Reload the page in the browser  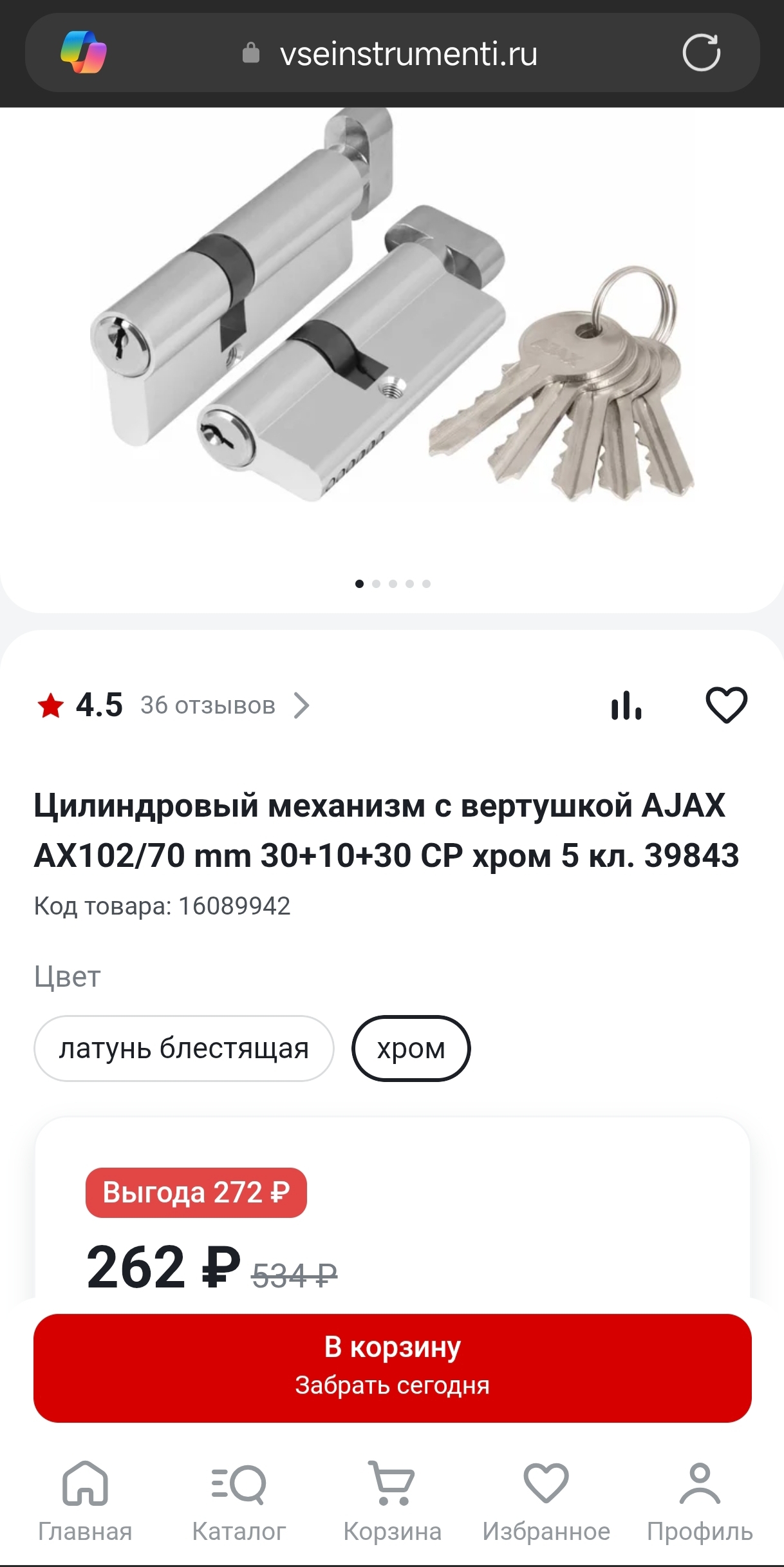click(x=701, y=53)
